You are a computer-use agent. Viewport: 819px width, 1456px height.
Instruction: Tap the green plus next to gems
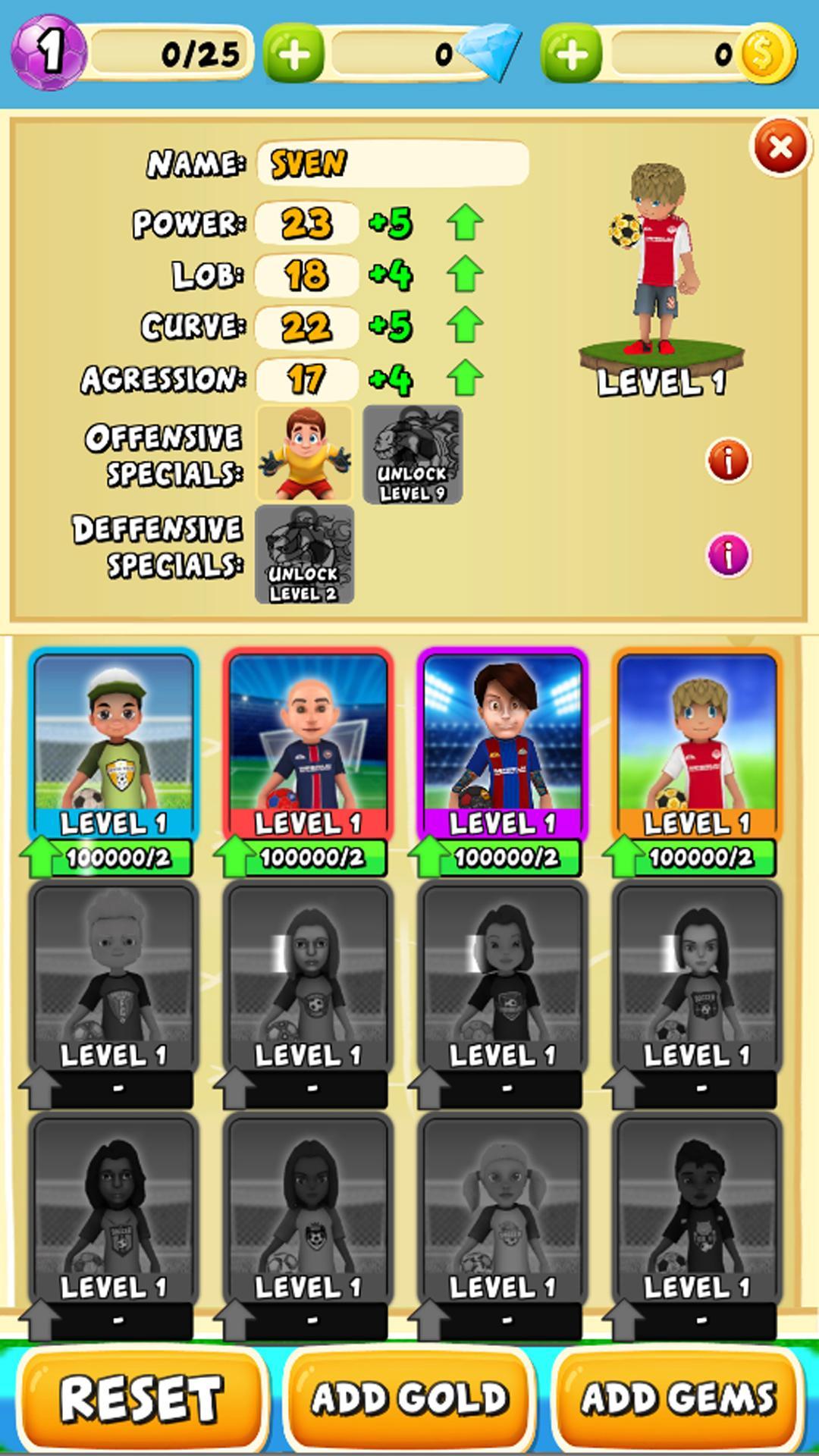(294, 55)
